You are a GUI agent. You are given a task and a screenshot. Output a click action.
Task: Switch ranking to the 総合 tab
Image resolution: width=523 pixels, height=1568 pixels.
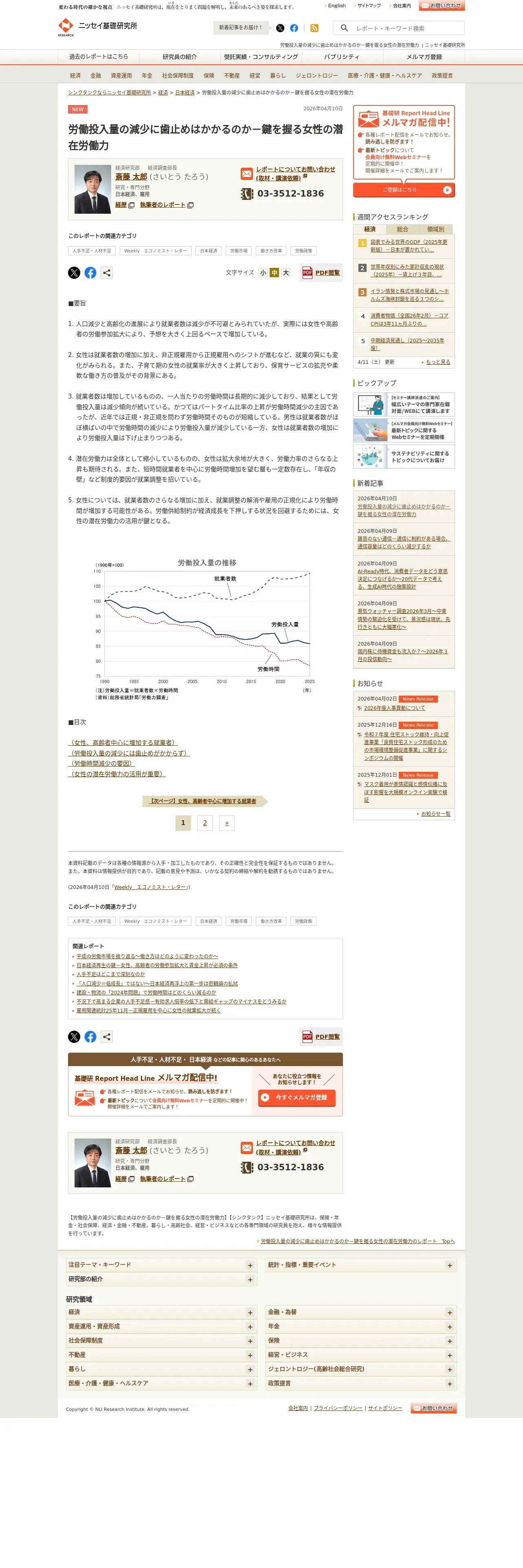coord(402,229)
